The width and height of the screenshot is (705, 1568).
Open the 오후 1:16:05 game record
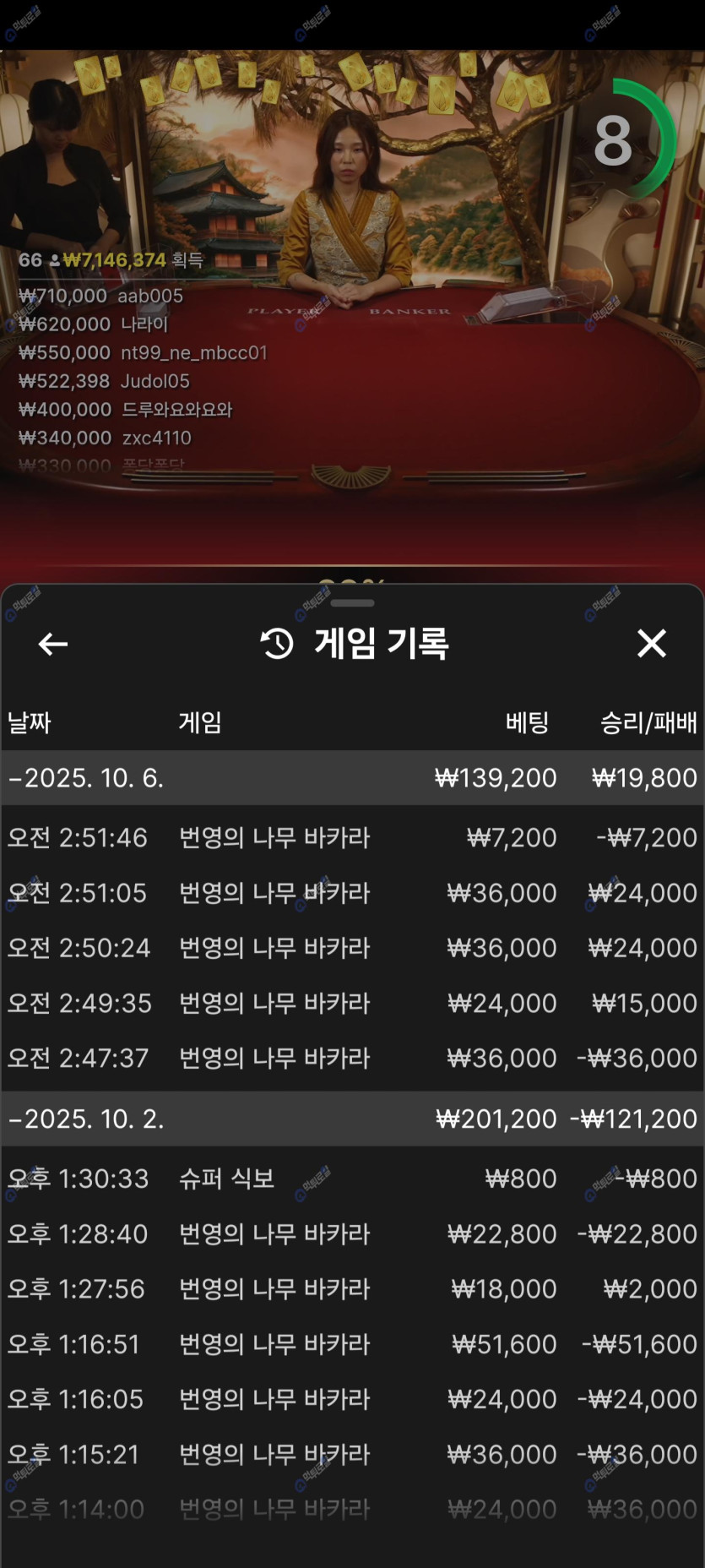coord(352,1399)
